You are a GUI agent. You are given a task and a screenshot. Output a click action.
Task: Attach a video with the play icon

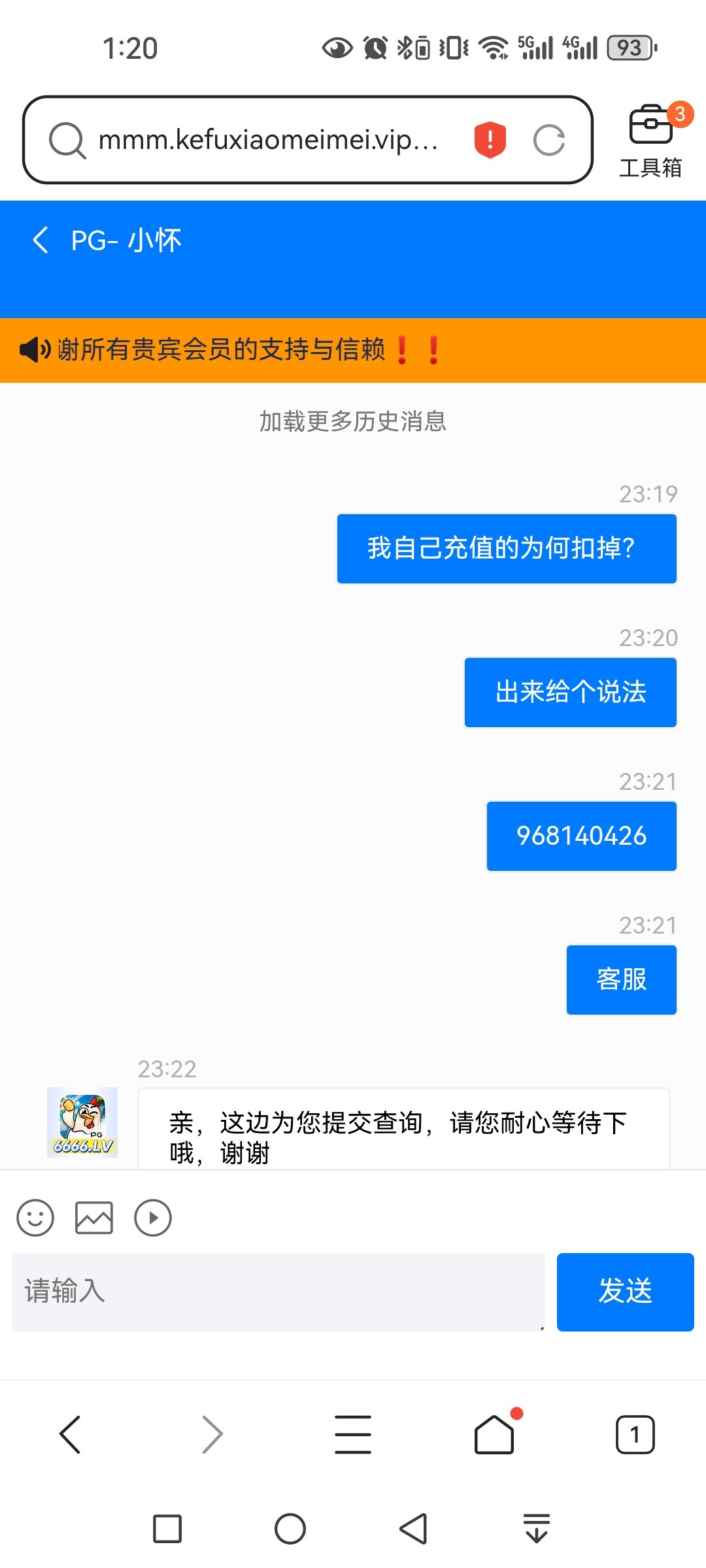pos(153,1218)
